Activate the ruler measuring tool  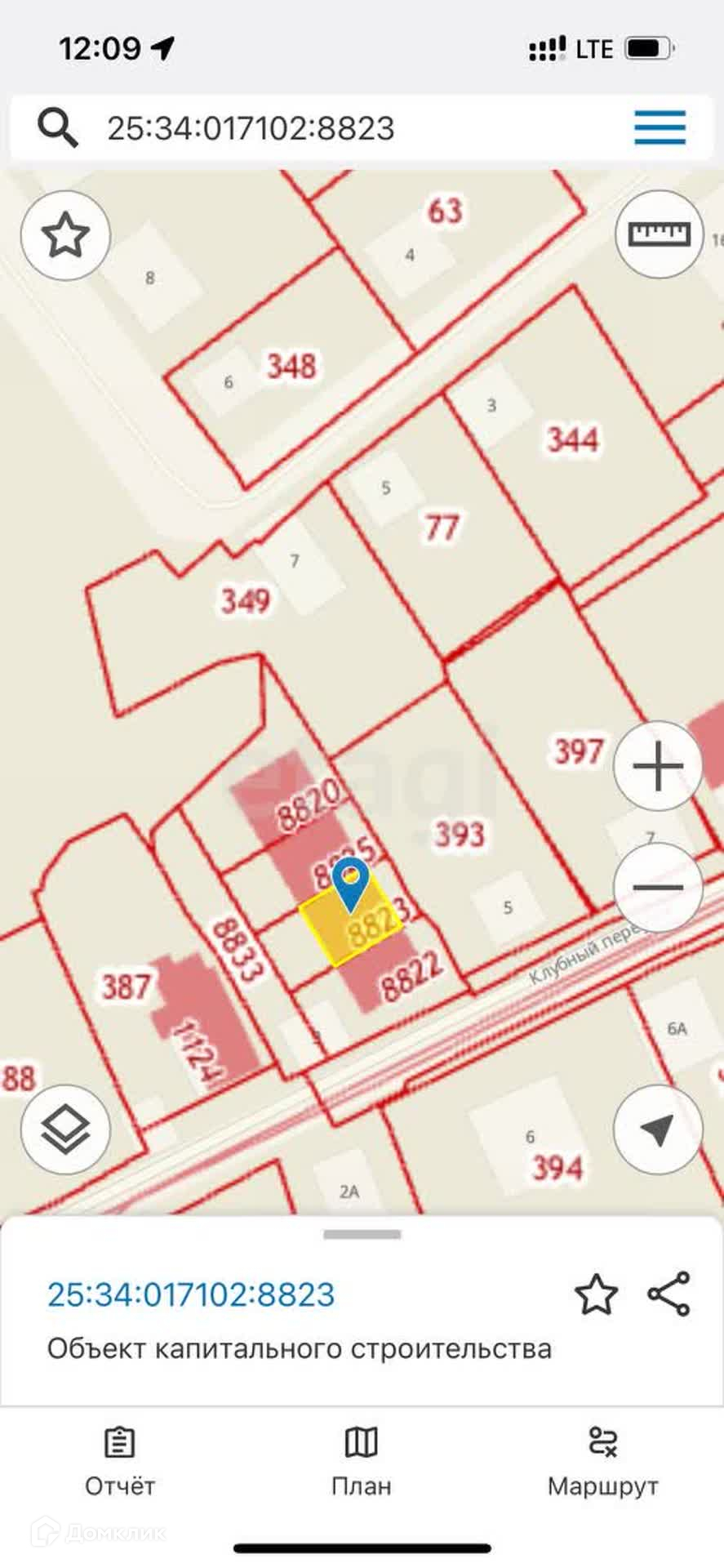659,234
